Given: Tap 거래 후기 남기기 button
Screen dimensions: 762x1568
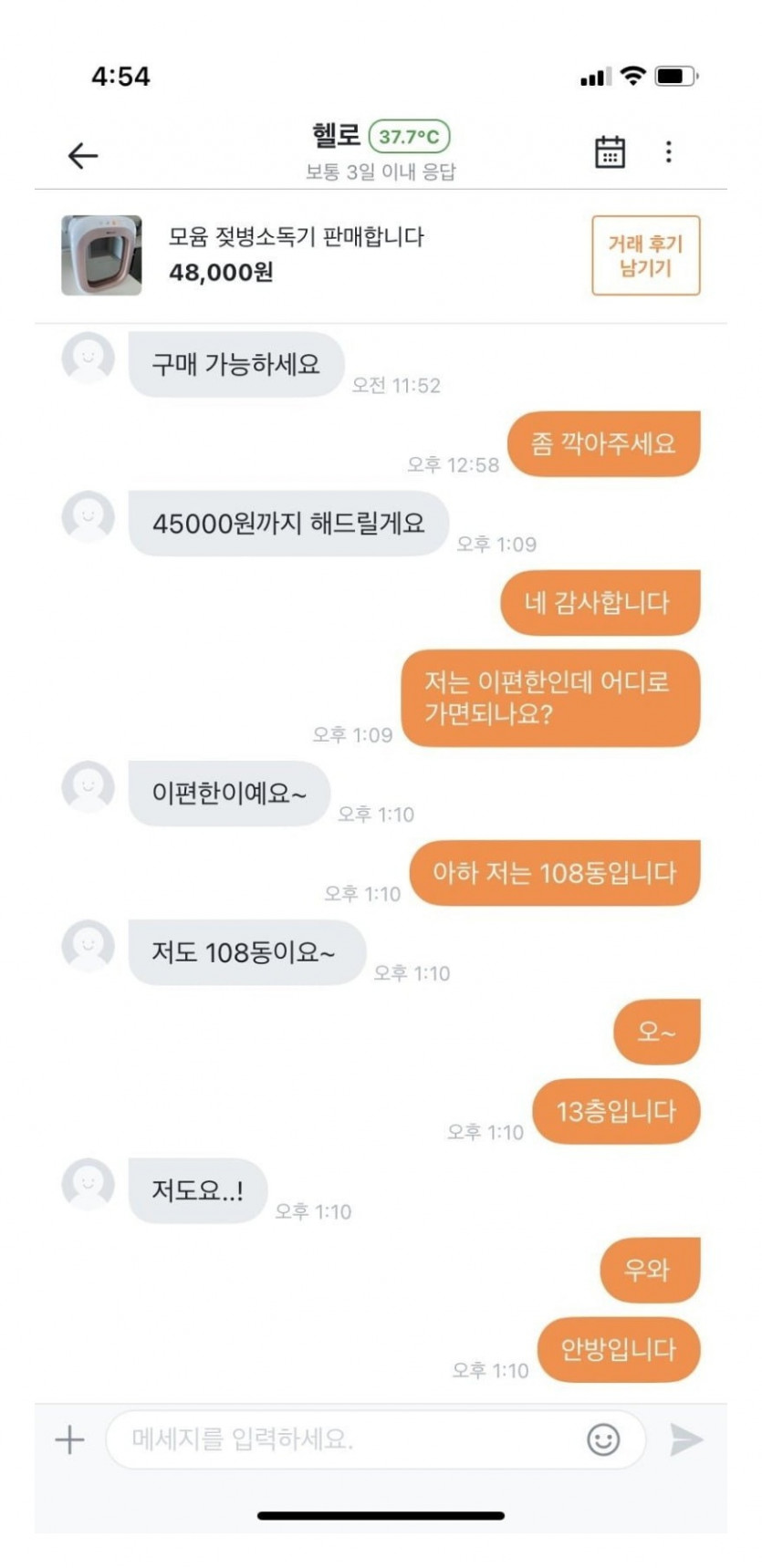Looking at the screenshot, I should pos(645,255).
